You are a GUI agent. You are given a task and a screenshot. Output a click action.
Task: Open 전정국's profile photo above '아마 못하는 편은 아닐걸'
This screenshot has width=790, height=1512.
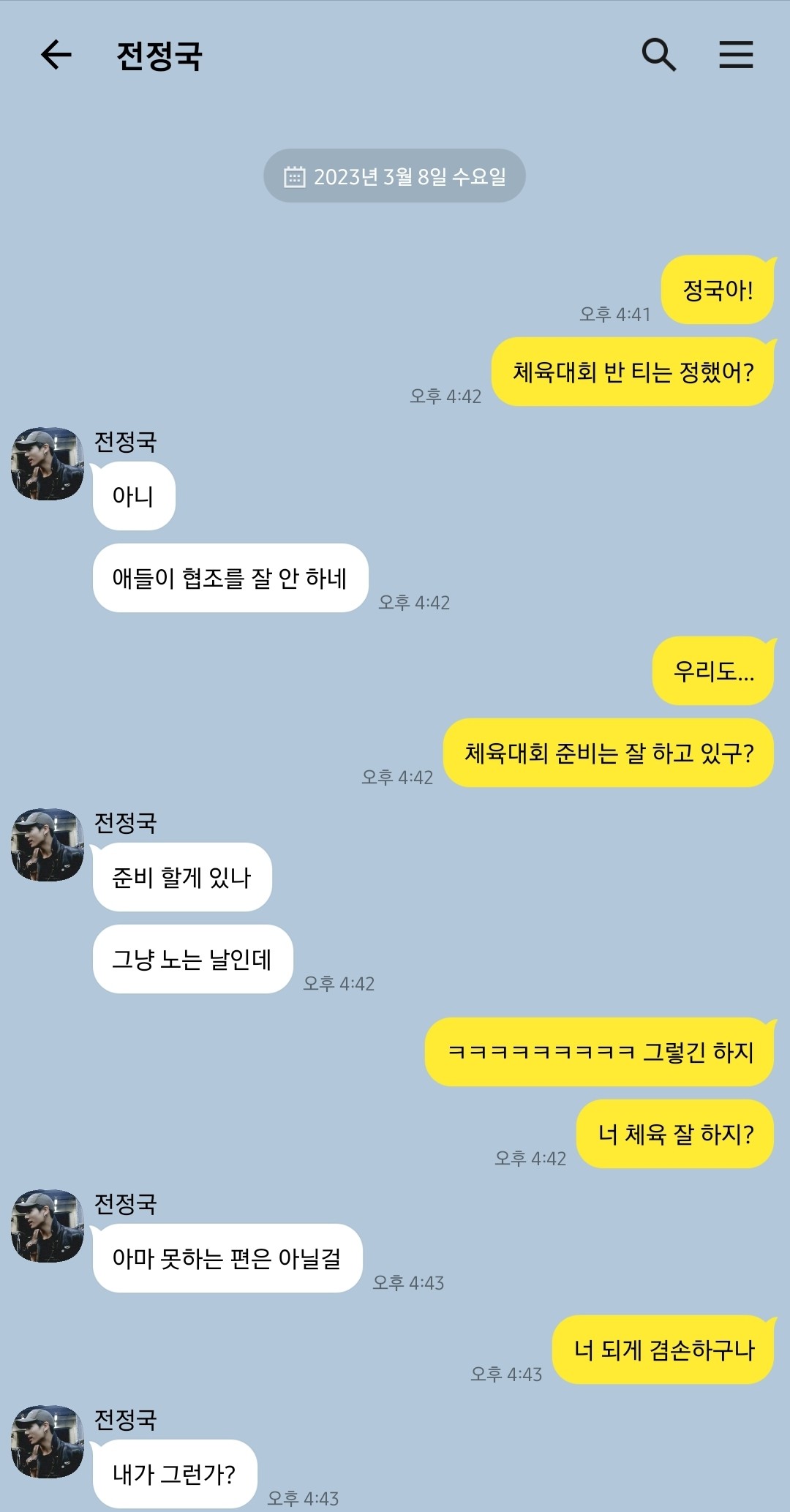click(x=48, y=1226)
